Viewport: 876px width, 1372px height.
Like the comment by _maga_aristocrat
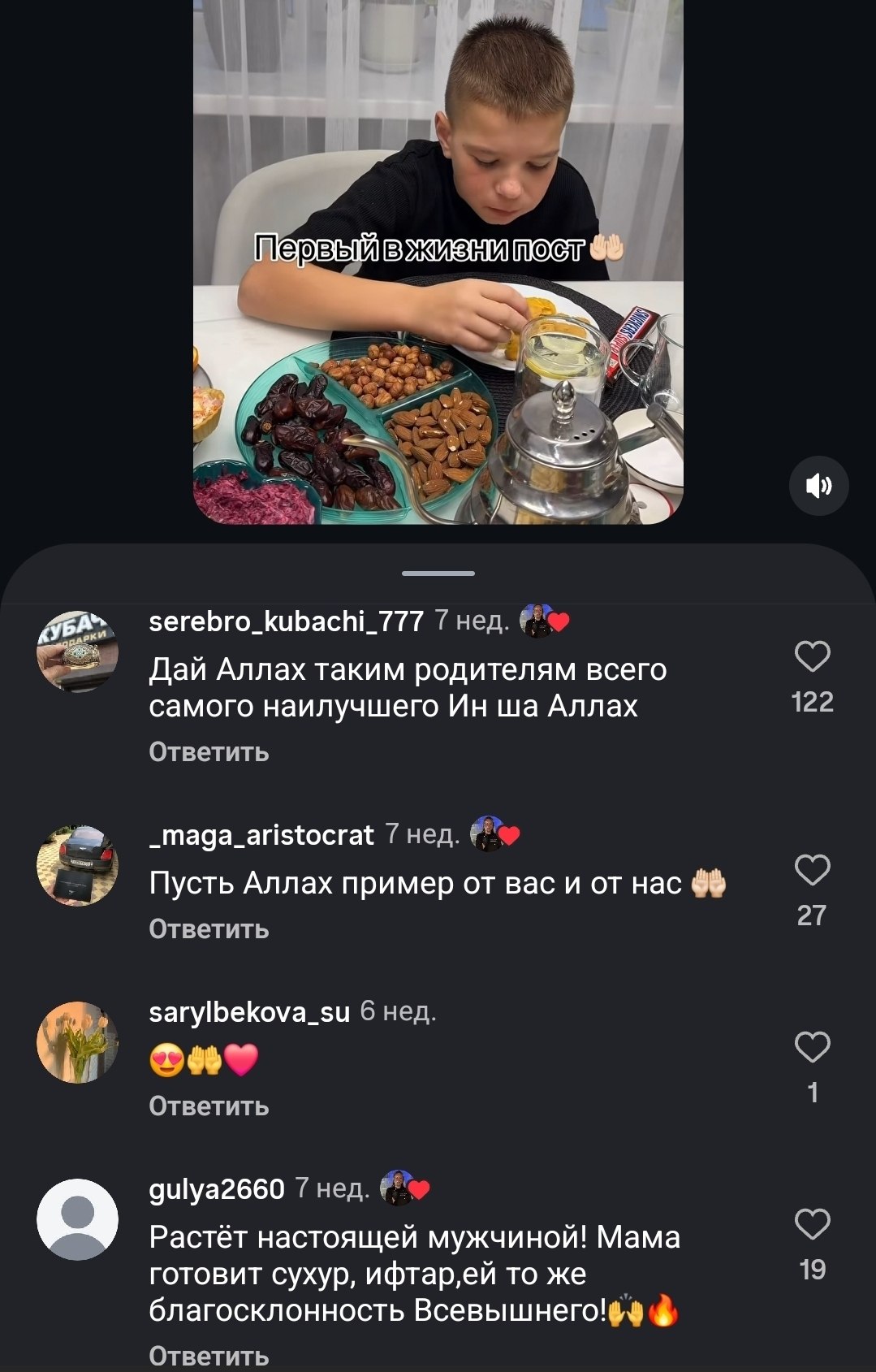coord(812,870)
